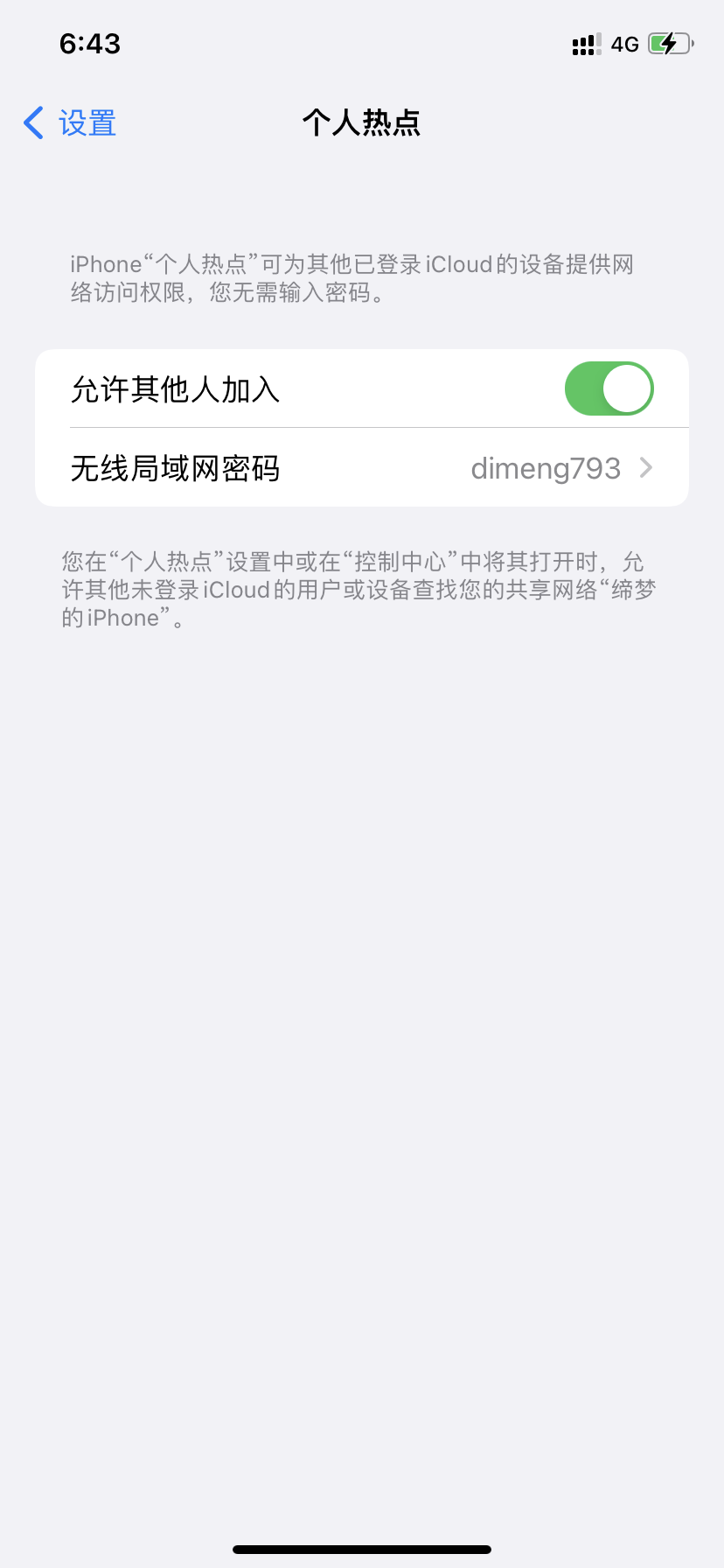724x1568 pixels.
Task: Tap the clock showing 6:43
Action: [88, 43]
